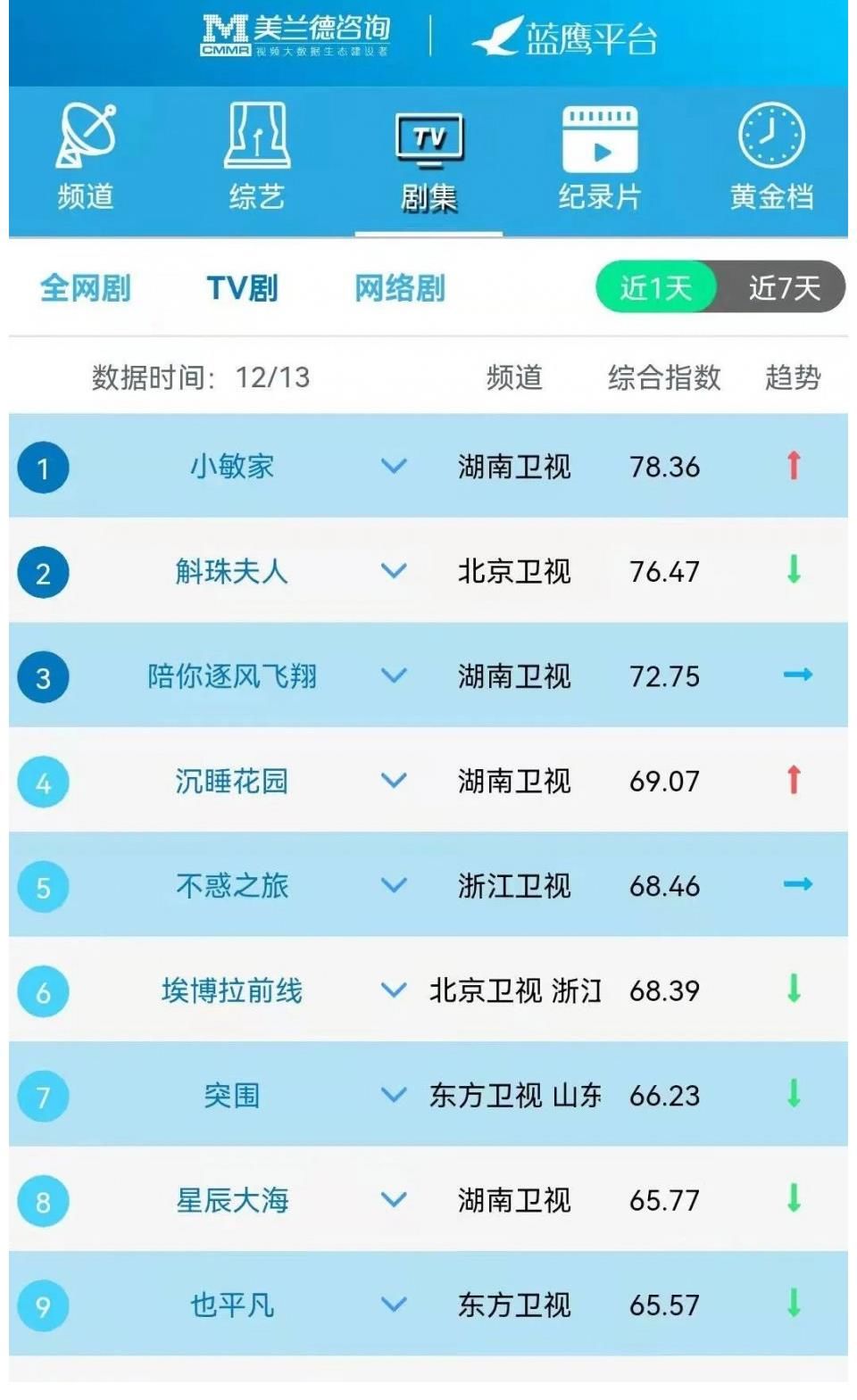Expand the 也平凡 row chevron
The height and width of the screenshot is (1400, 857).
[394, 1305]
